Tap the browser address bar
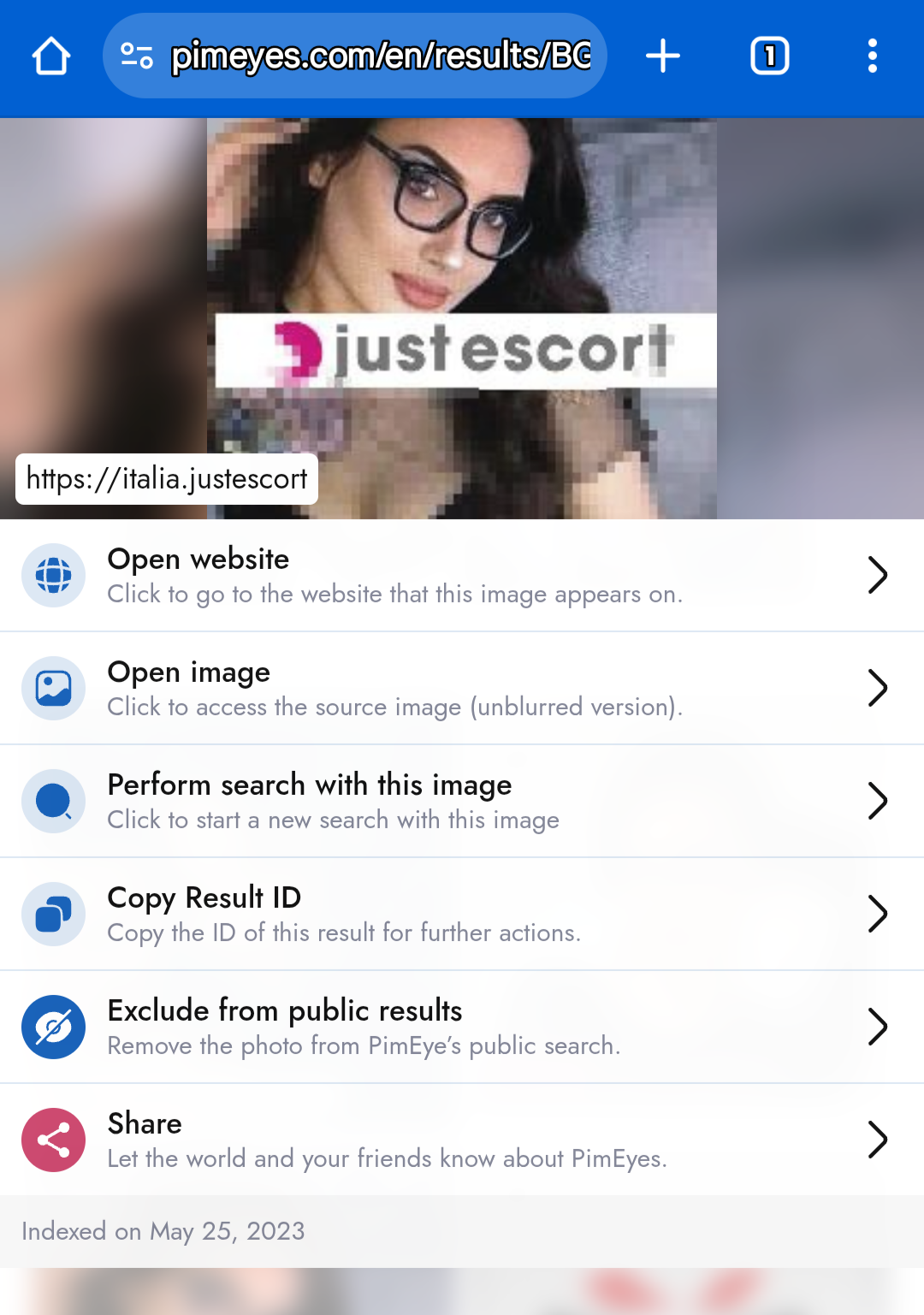The image size is (924, 1315). click(380, 56)
